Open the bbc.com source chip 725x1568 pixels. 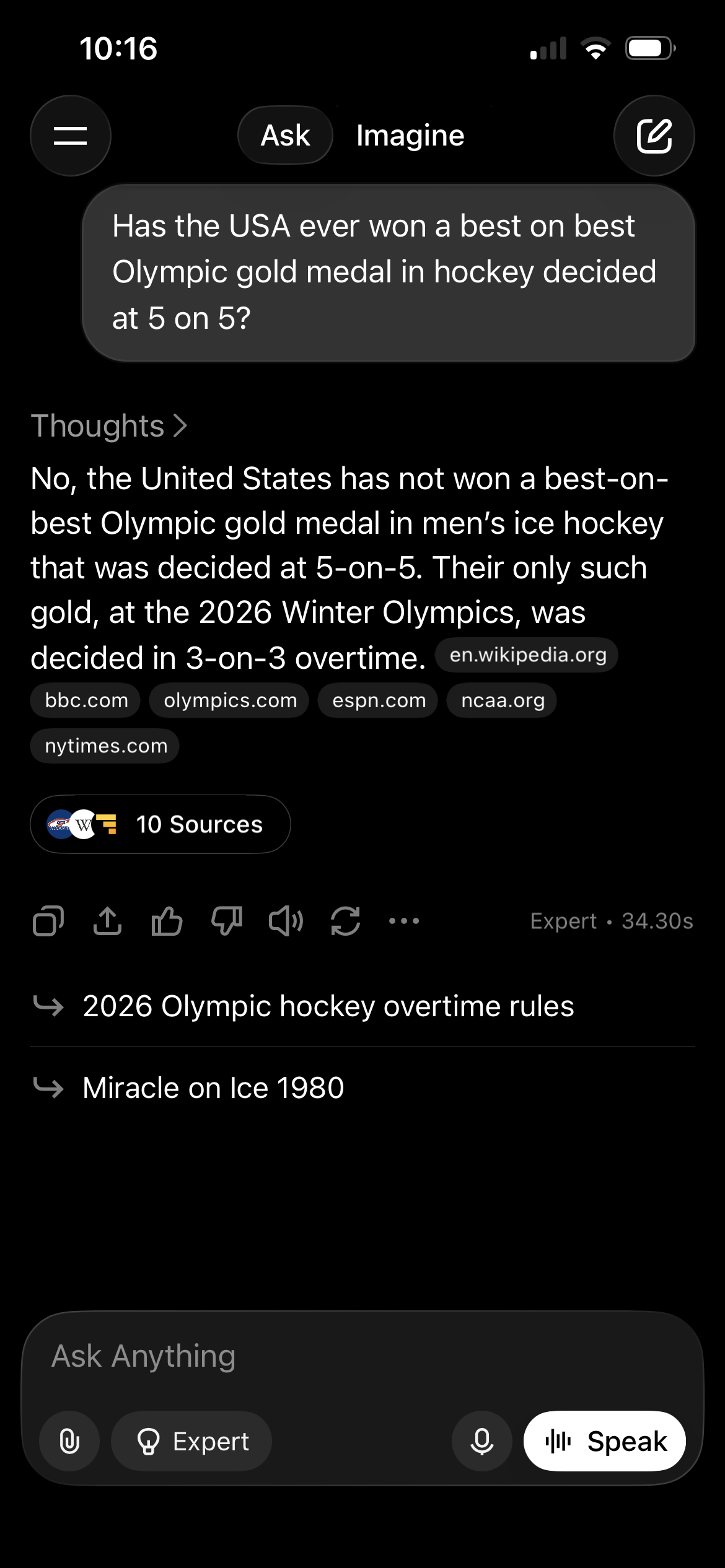click(x=86, y=700)
